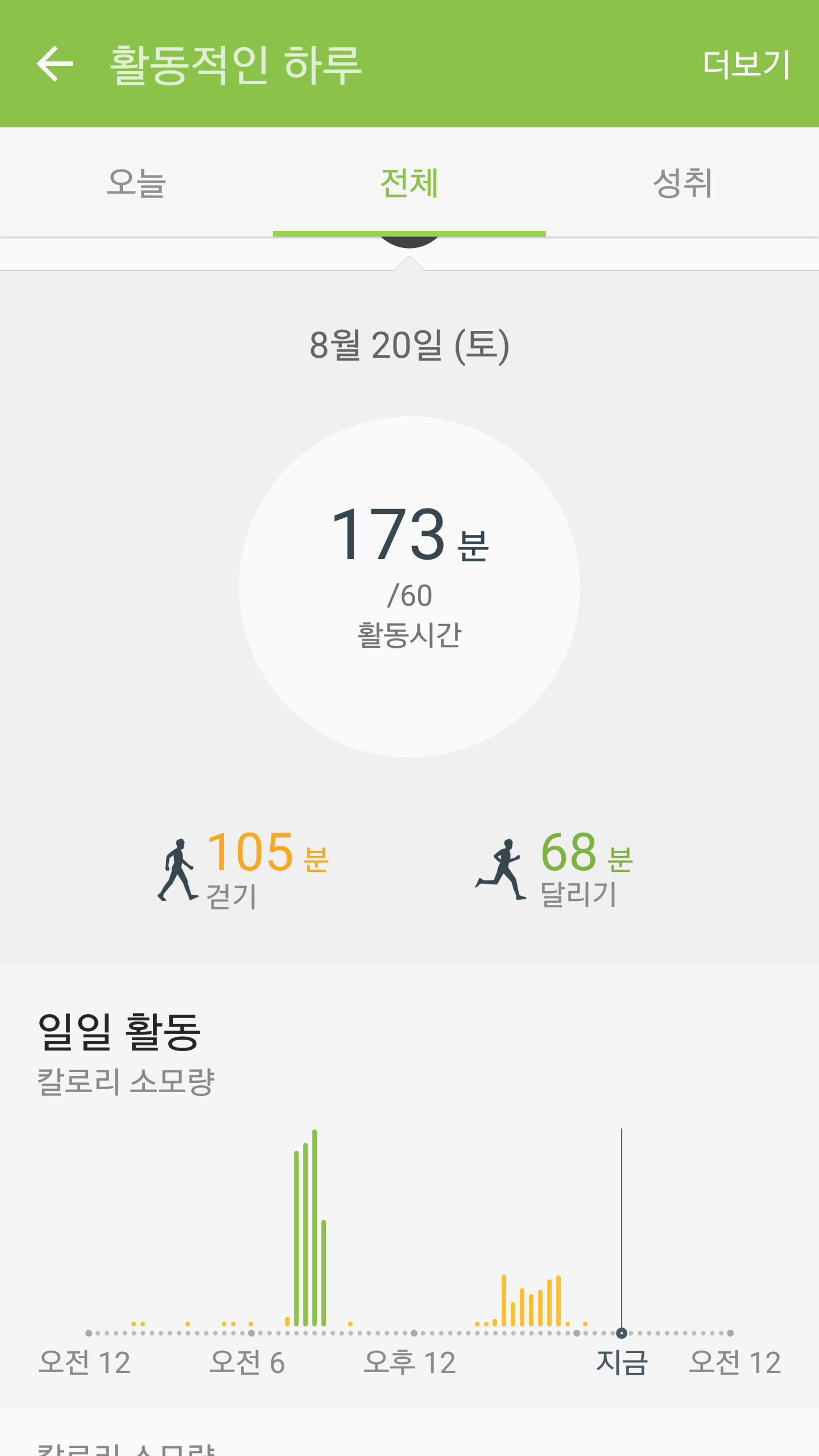Image resolution: width=819 pixels, height=1456 pixels.
Task: Open the 더보기 menu
Action: coord(746,64)
